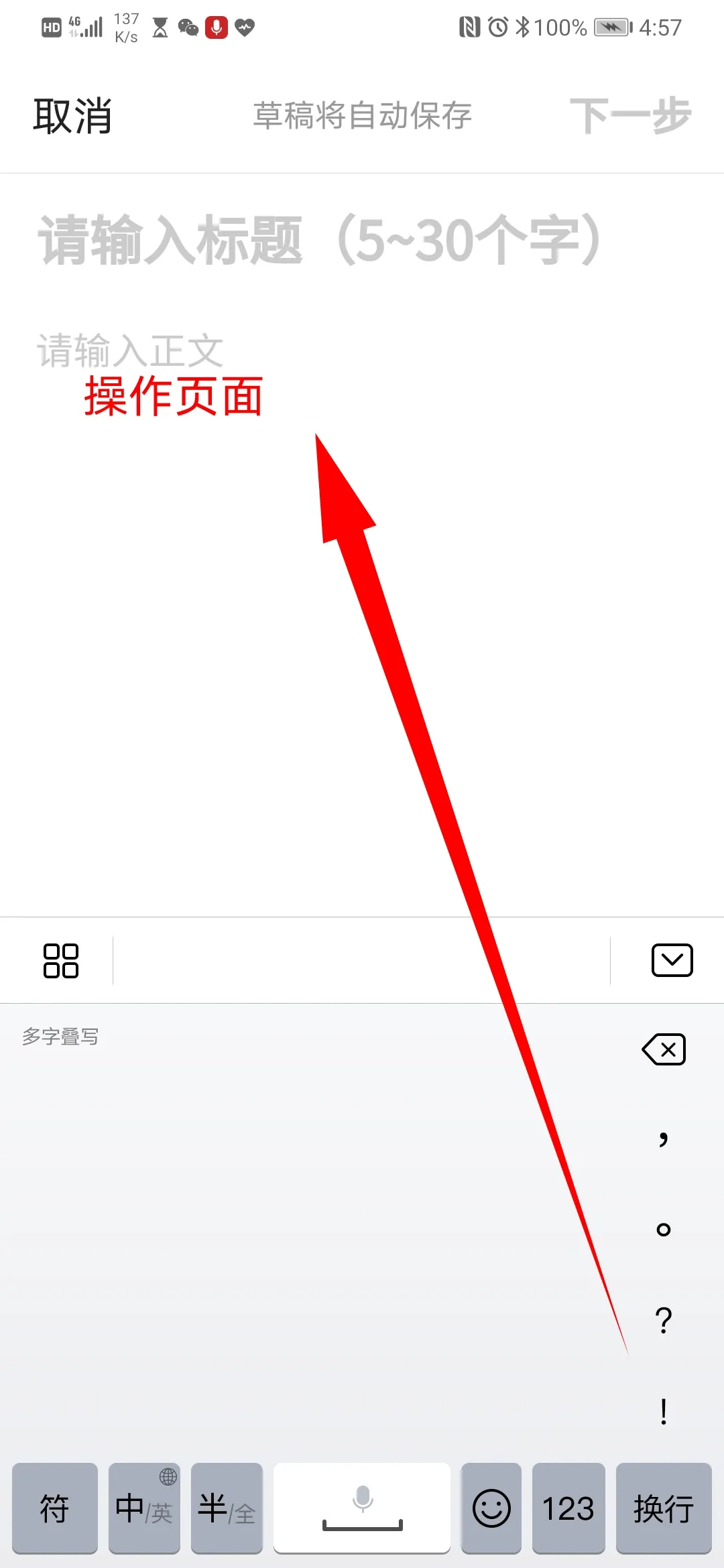Screen dimensions: 724x1568
Task: Tap 取消 to cancel the draft
Action: point(72,116)
